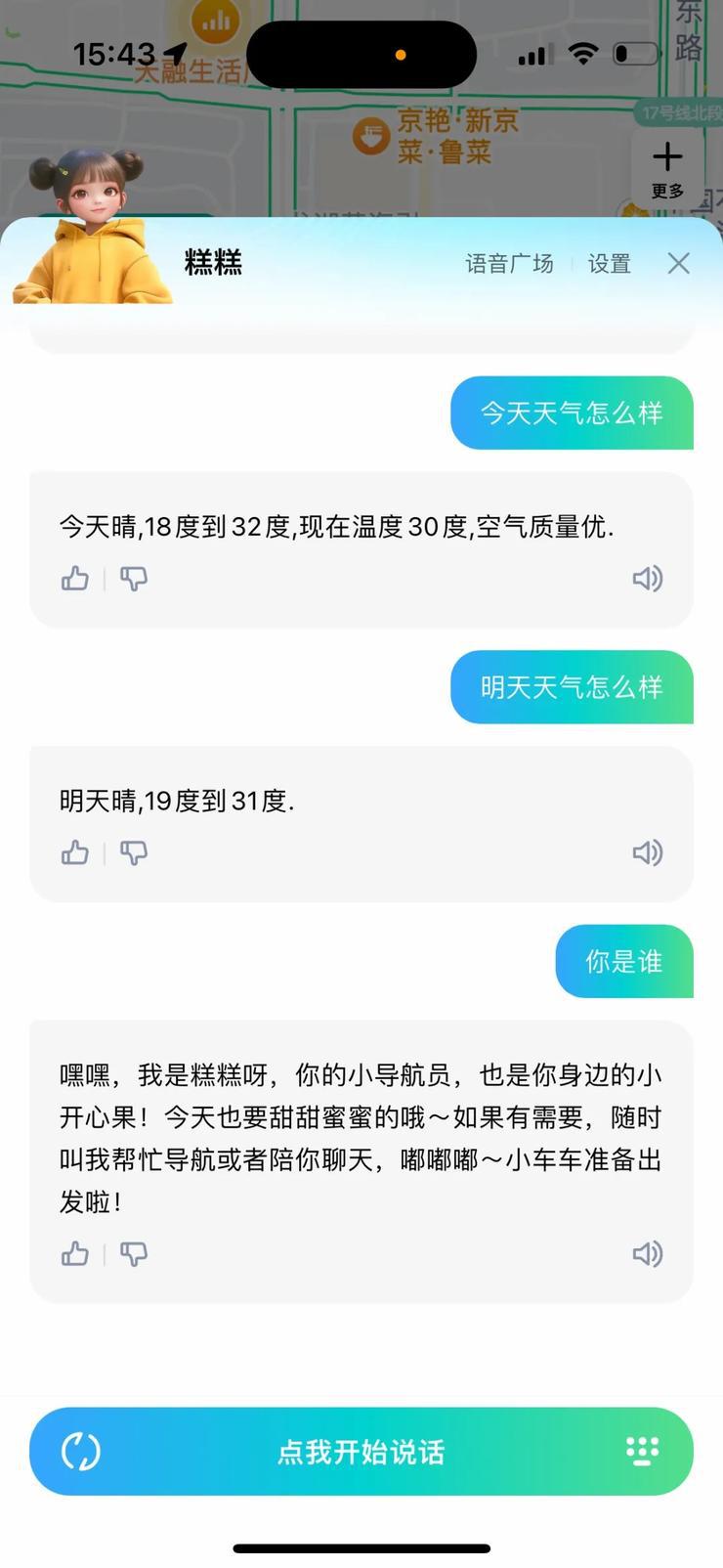Like the 明天晴 weather reply

point(75,853)
